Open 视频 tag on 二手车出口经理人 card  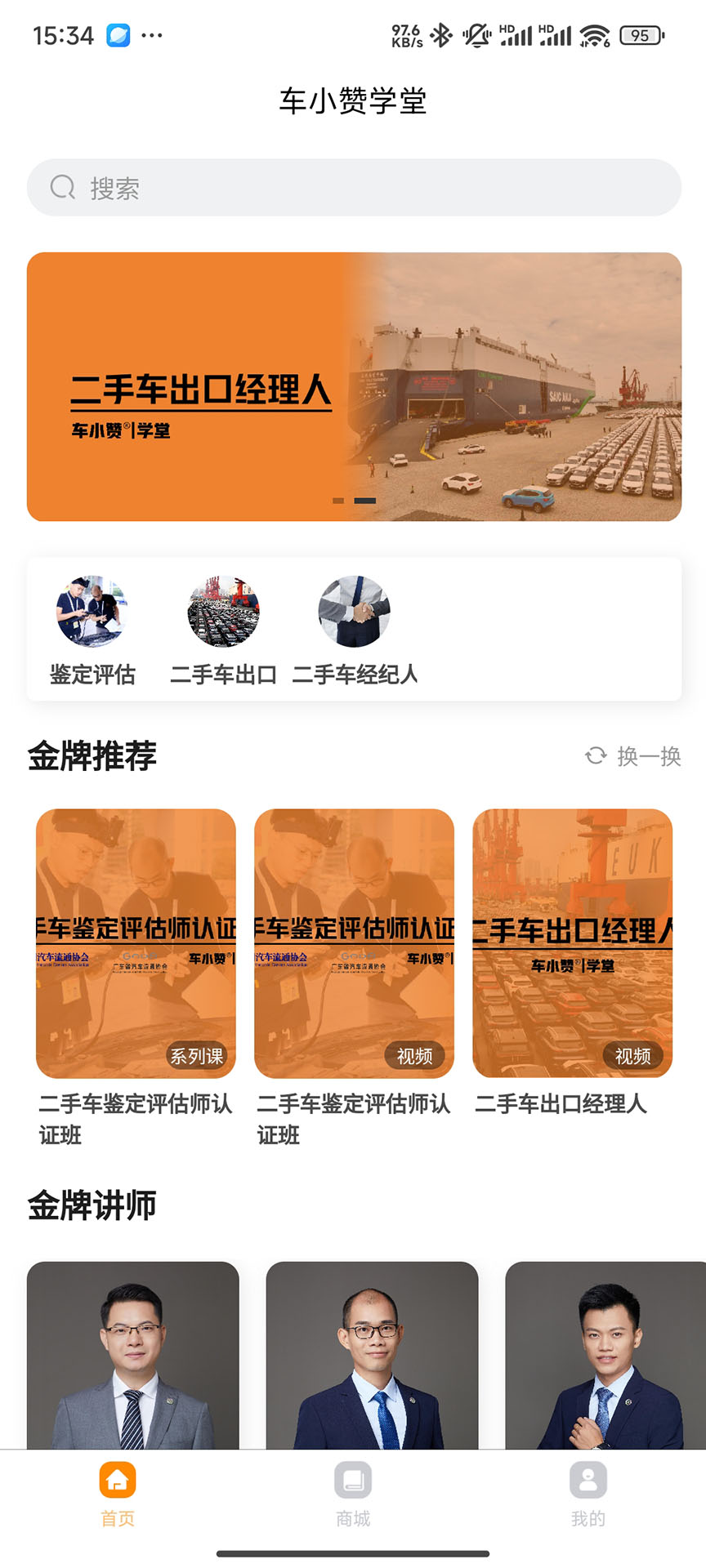(633, 1057)
